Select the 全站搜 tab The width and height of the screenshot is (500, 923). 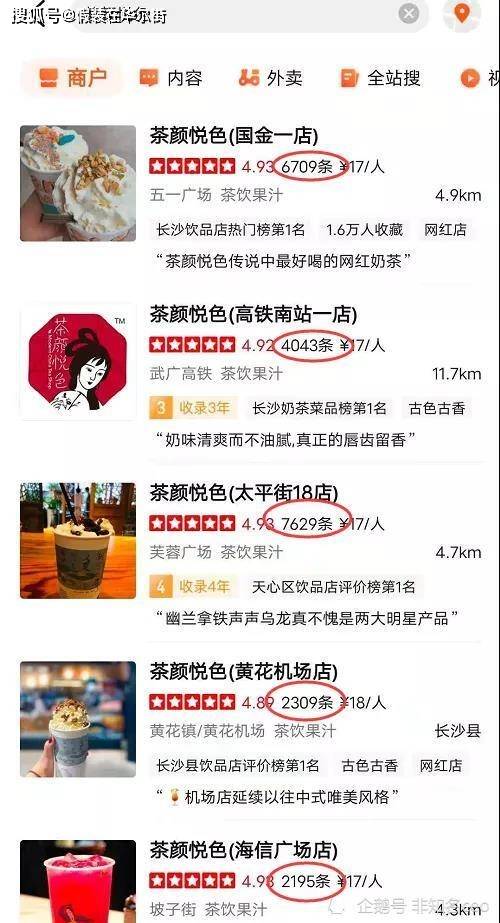(x=381, y=78)
